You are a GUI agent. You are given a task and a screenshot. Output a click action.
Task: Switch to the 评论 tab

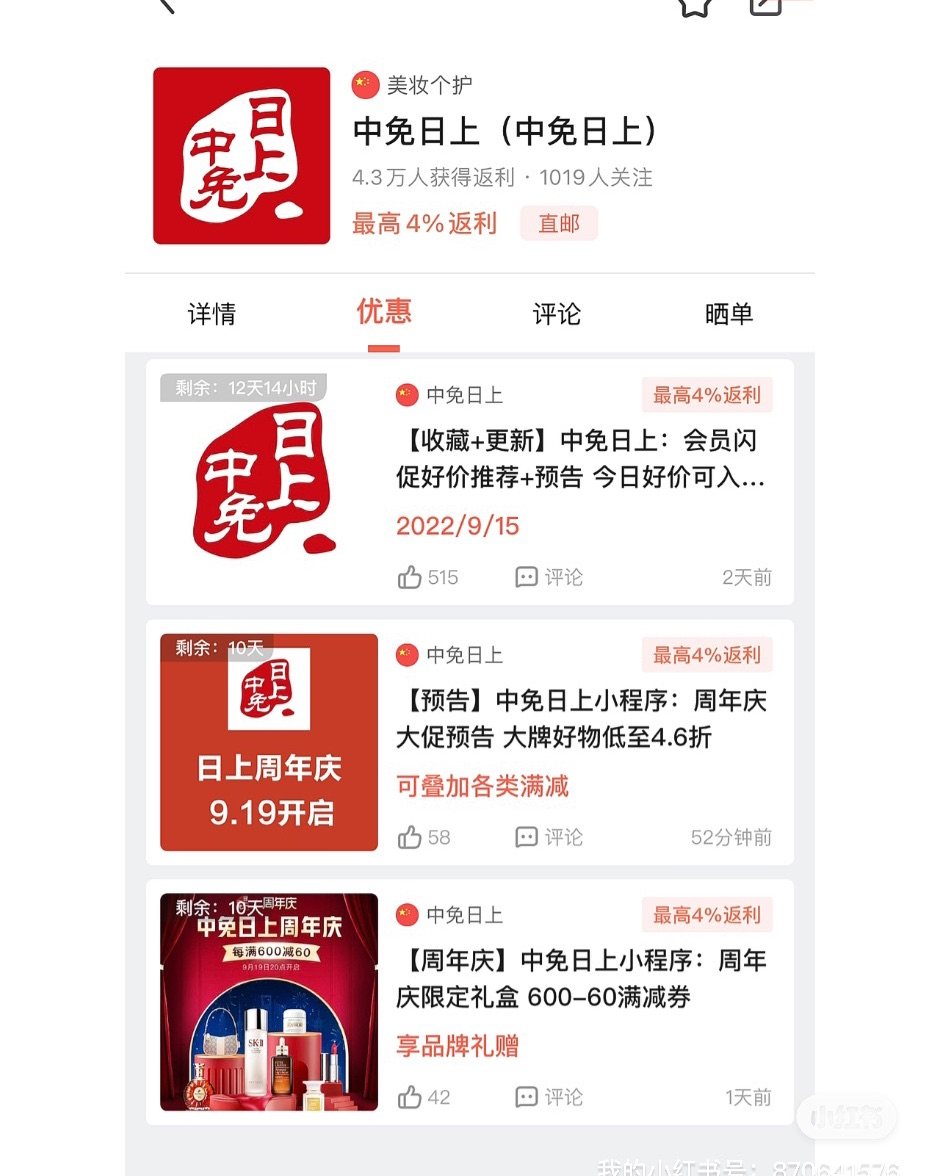coord(555,314)
